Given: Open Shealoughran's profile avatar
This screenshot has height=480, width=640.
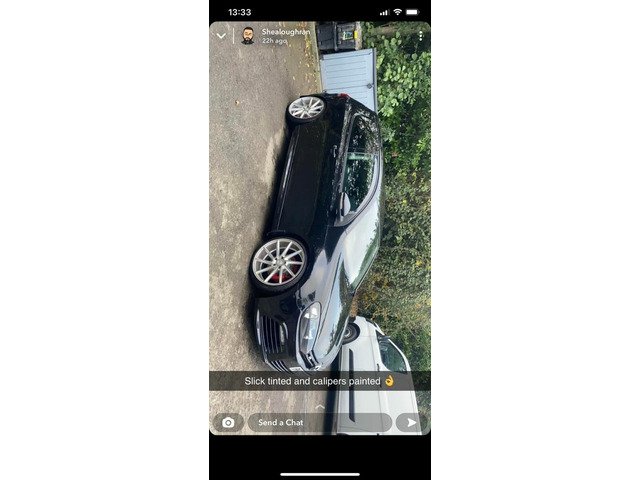Looking at the screenshot, I should click(247, 36).
